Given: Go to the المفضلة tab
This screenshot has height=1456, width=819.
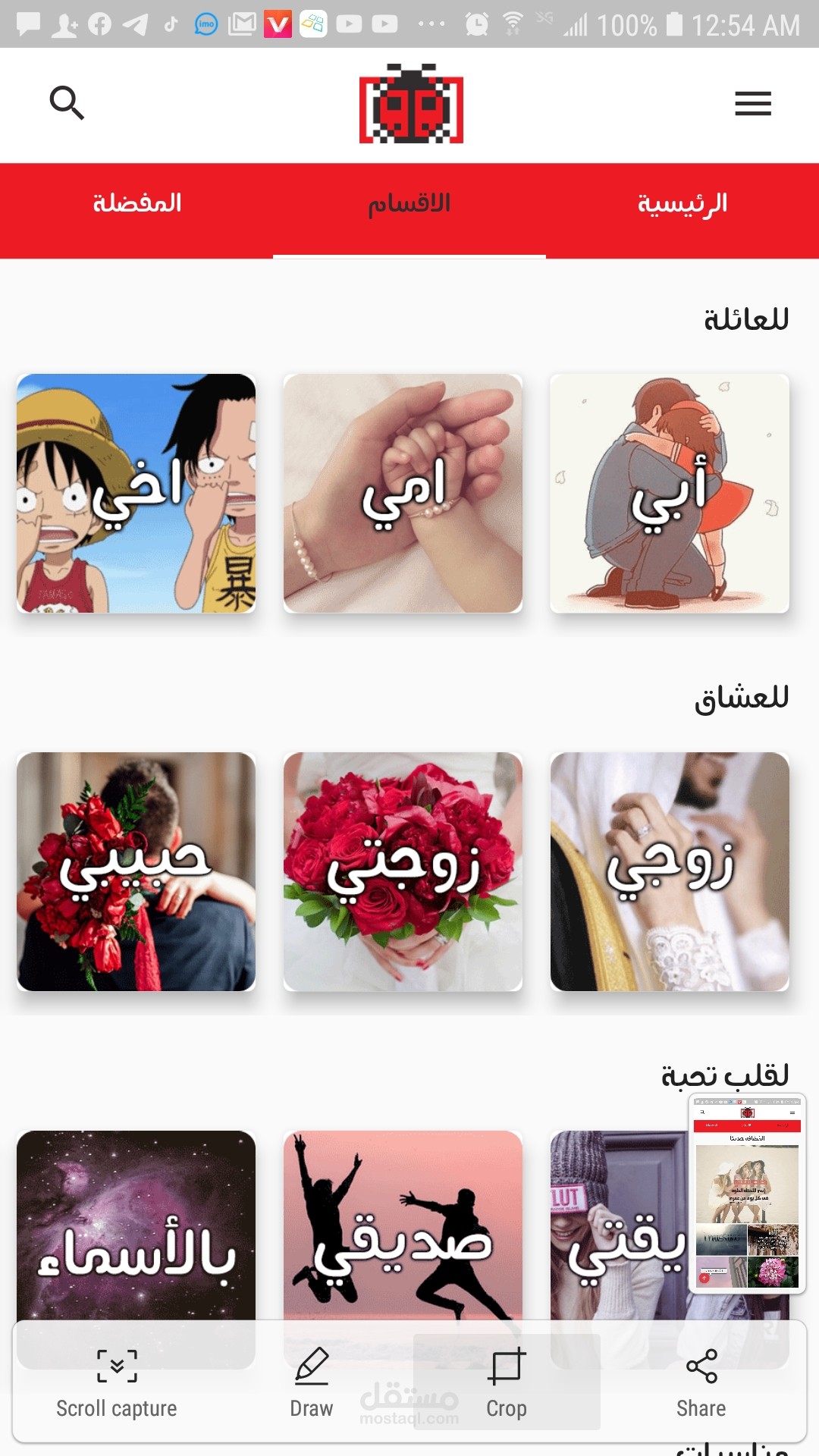Looking at the screenshot, I should click(x=137, y=203).
